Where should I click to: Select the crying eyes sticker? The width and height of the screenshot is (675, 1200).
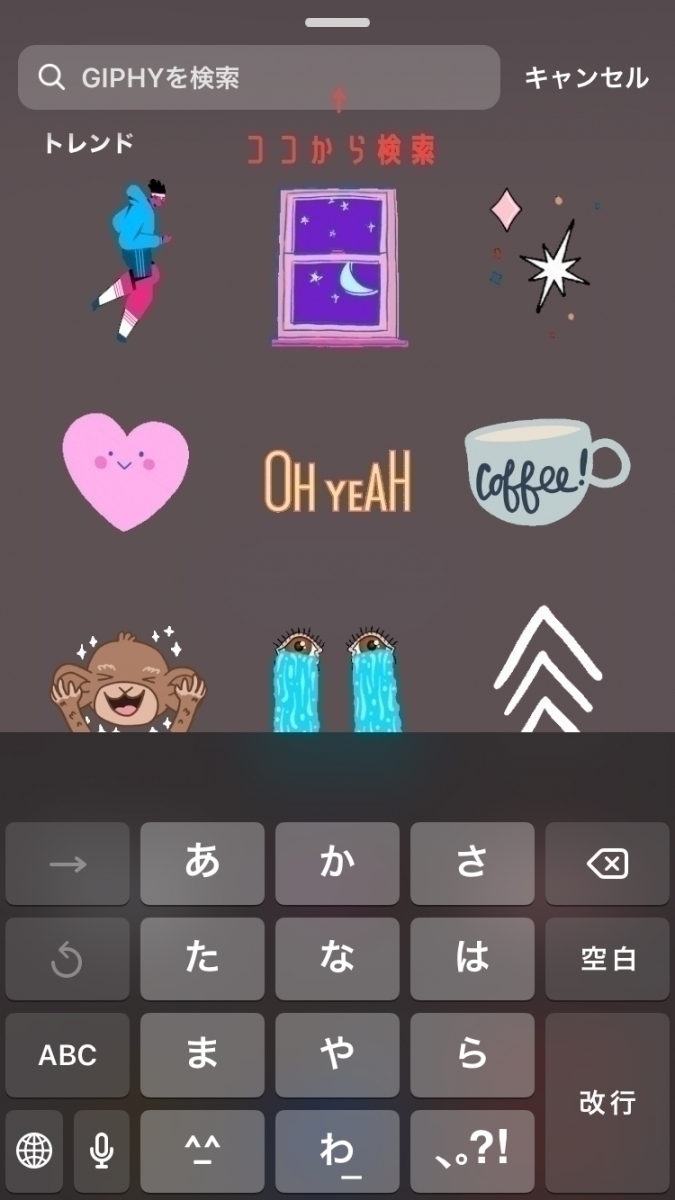[x=338, y=680]
